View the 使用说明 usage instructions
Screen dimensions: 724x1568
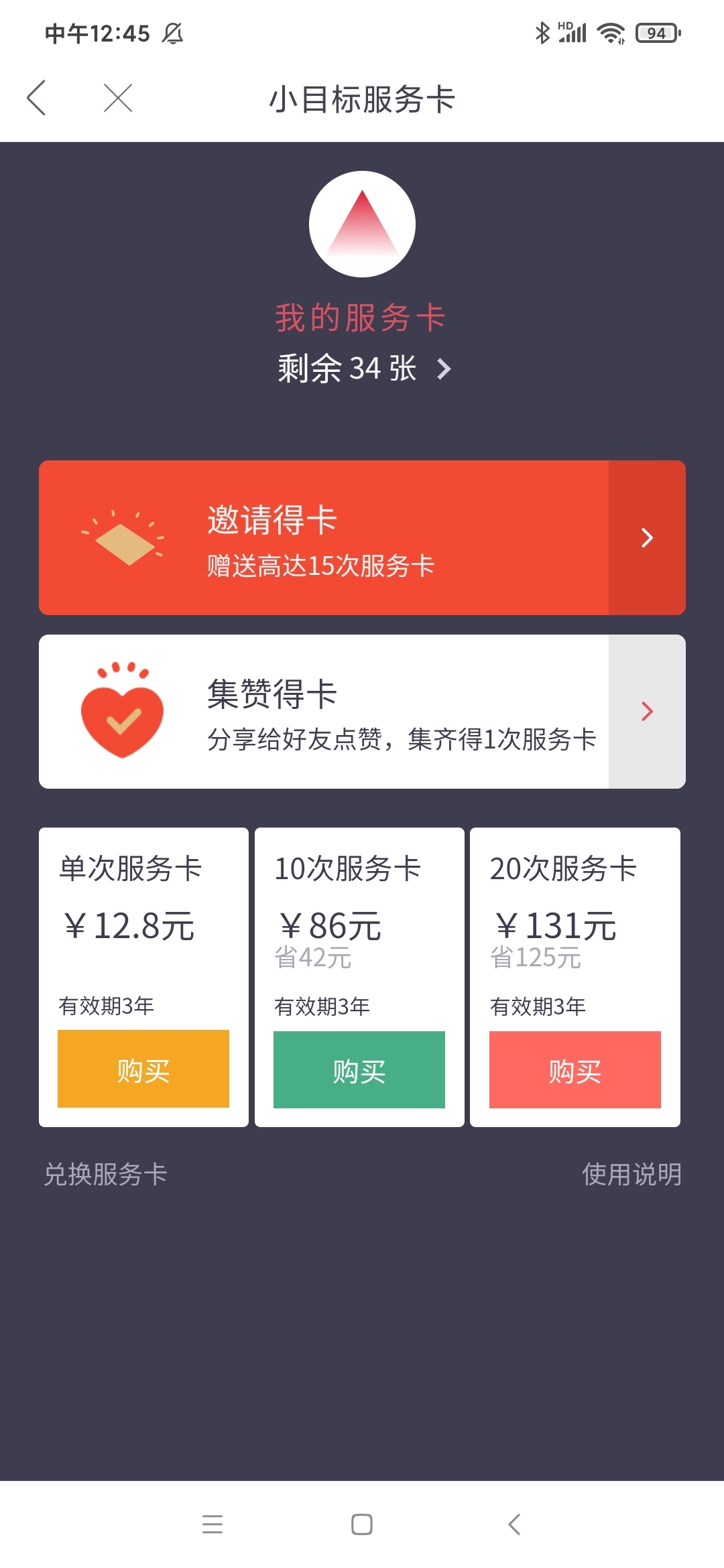tap(631, 1174)
